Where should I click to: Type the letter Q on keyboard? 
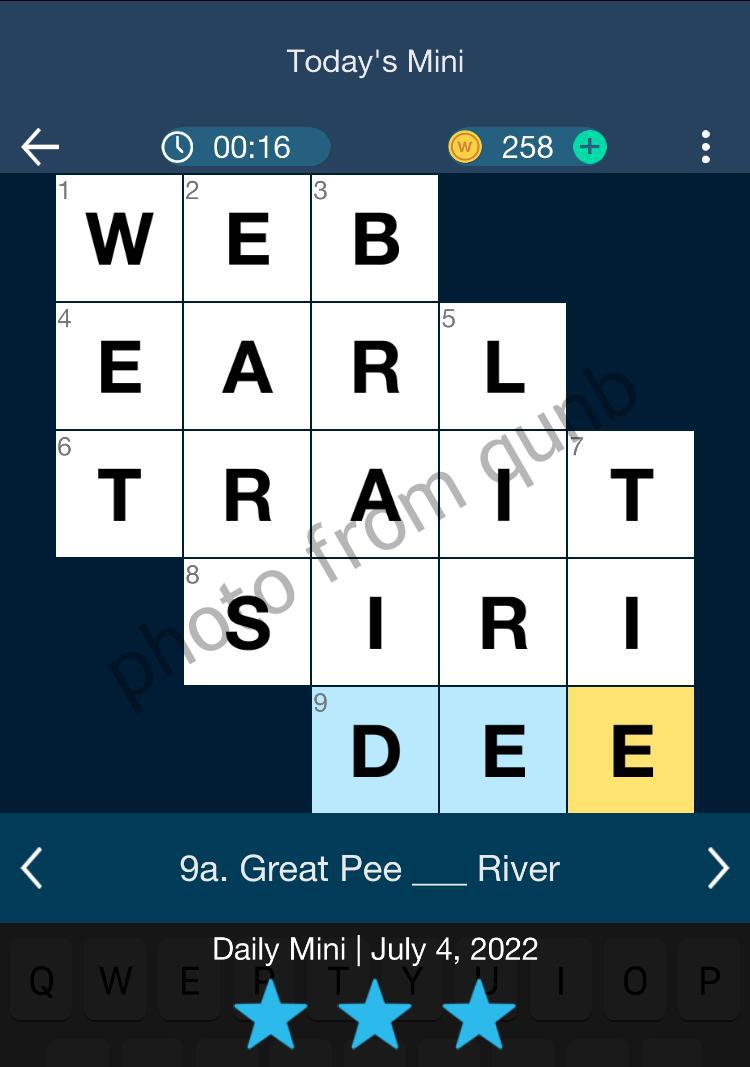(41, 981)
